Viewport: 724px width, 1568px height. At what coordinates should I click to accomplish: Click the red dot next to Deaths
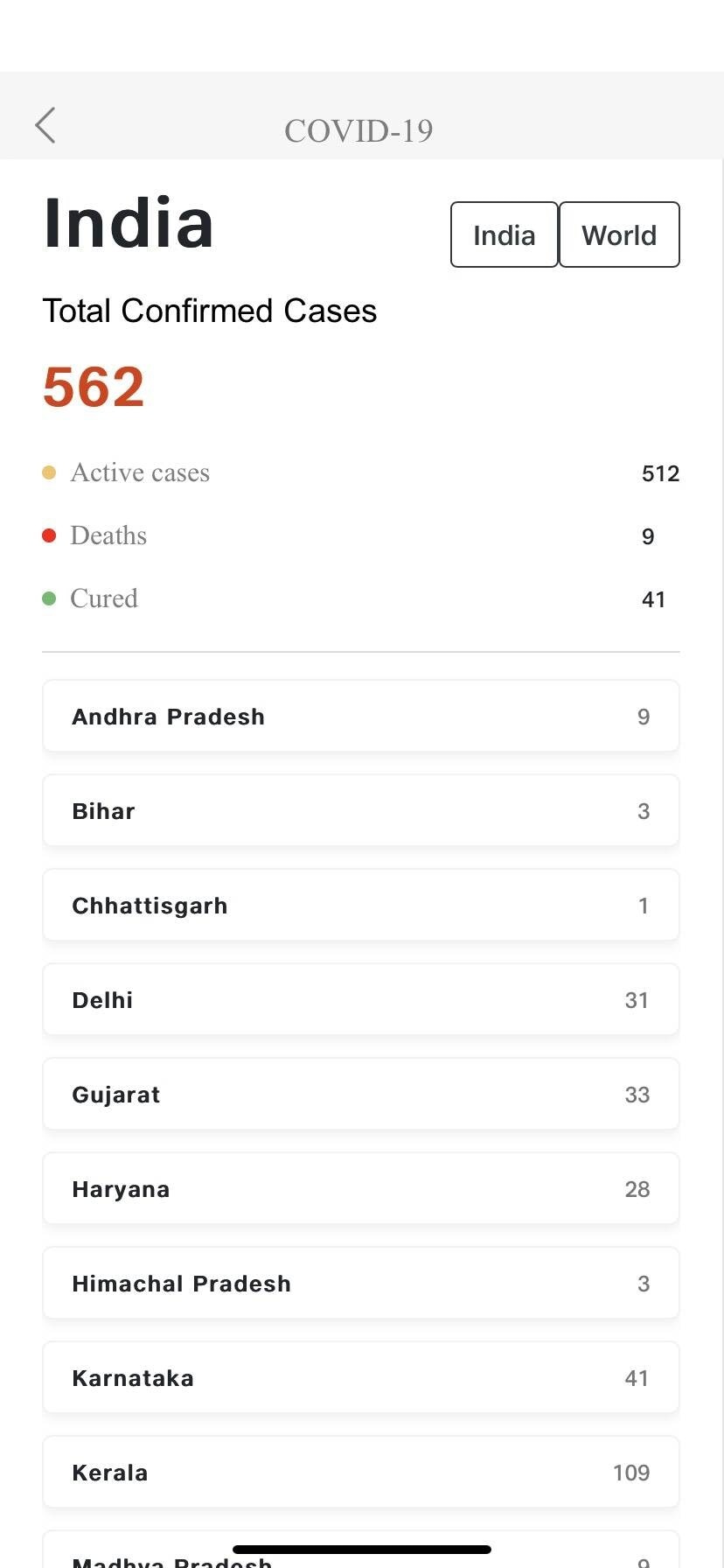point(50,535)
